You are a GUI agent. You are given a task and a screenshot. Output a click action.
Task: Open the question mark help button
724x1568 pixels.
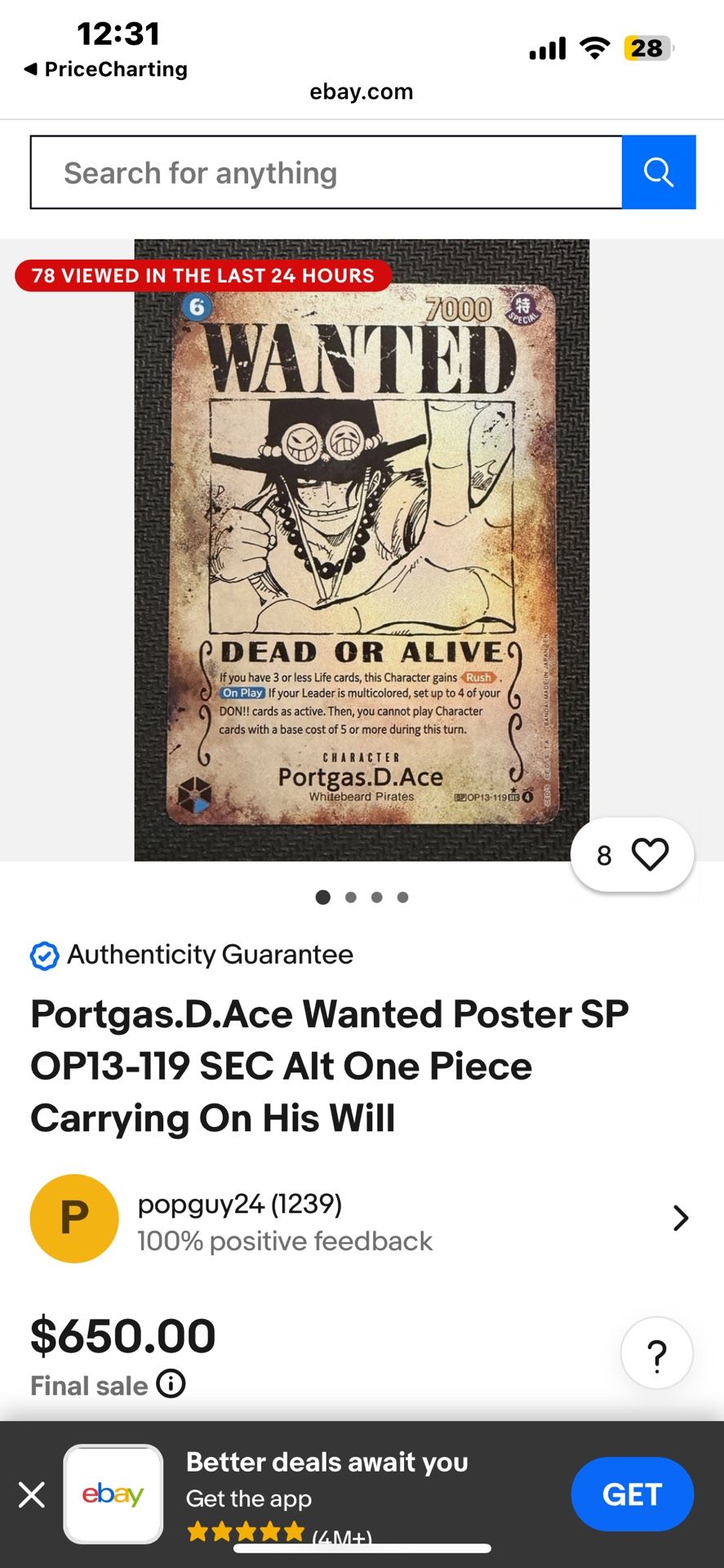tap(657, 1353)
